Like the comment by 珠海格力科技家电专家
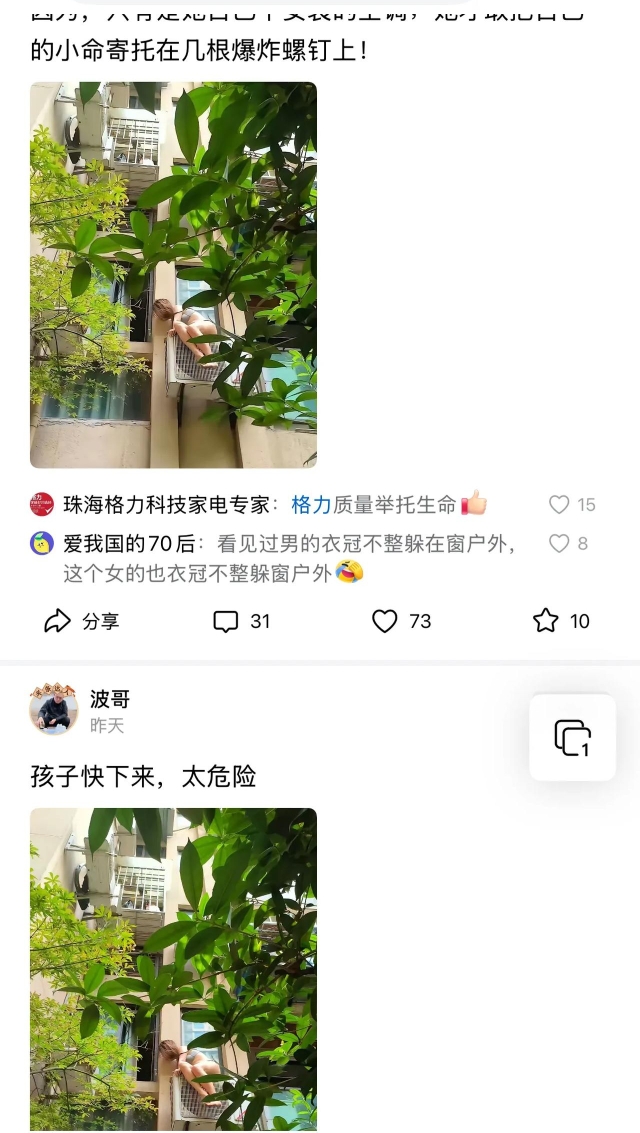Image resolution: width=640 pixels, height=1133 pixels. pos(559,505)
